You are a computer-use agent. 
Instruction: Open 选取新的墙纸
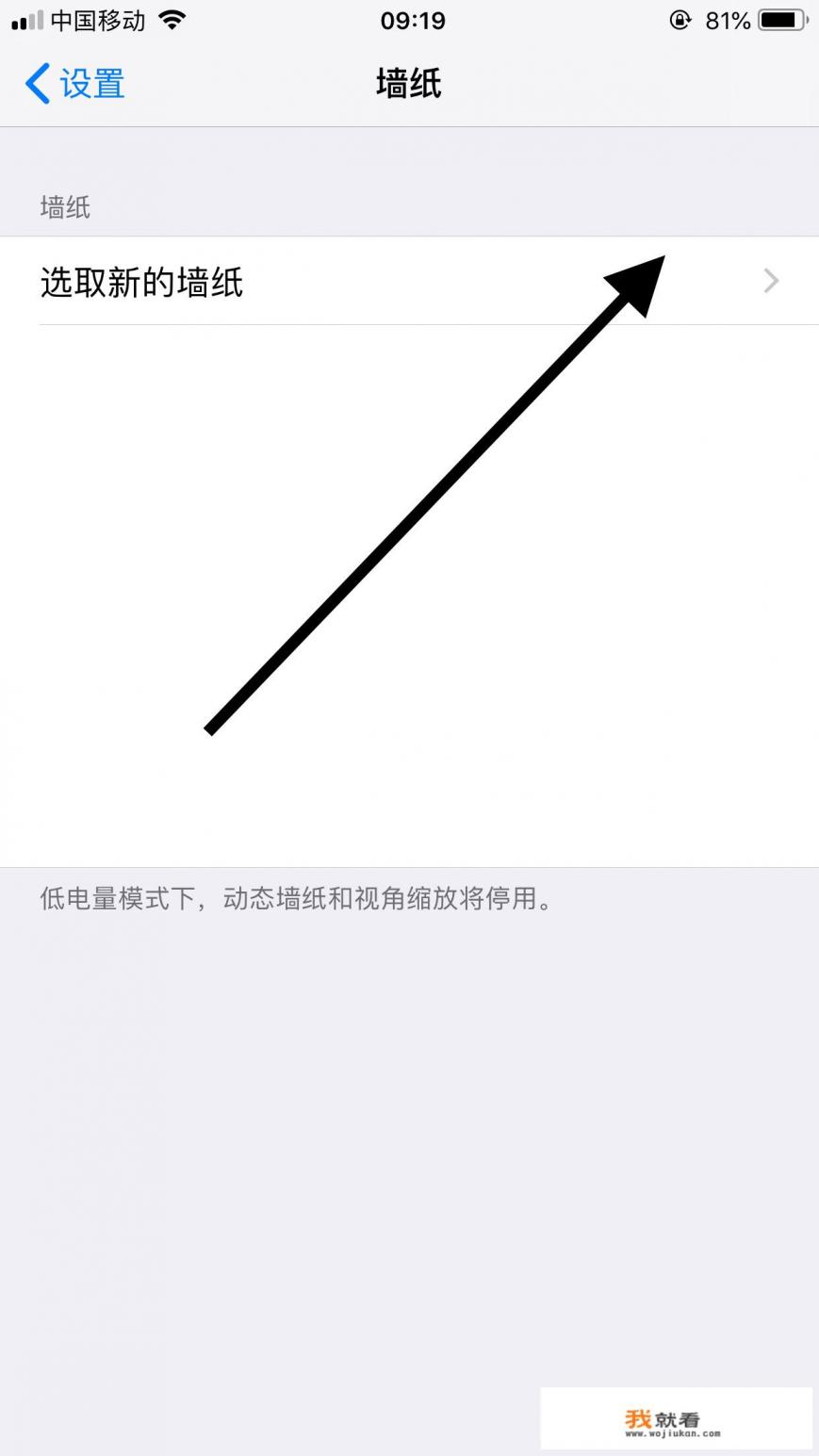click(x=409, y=281)
